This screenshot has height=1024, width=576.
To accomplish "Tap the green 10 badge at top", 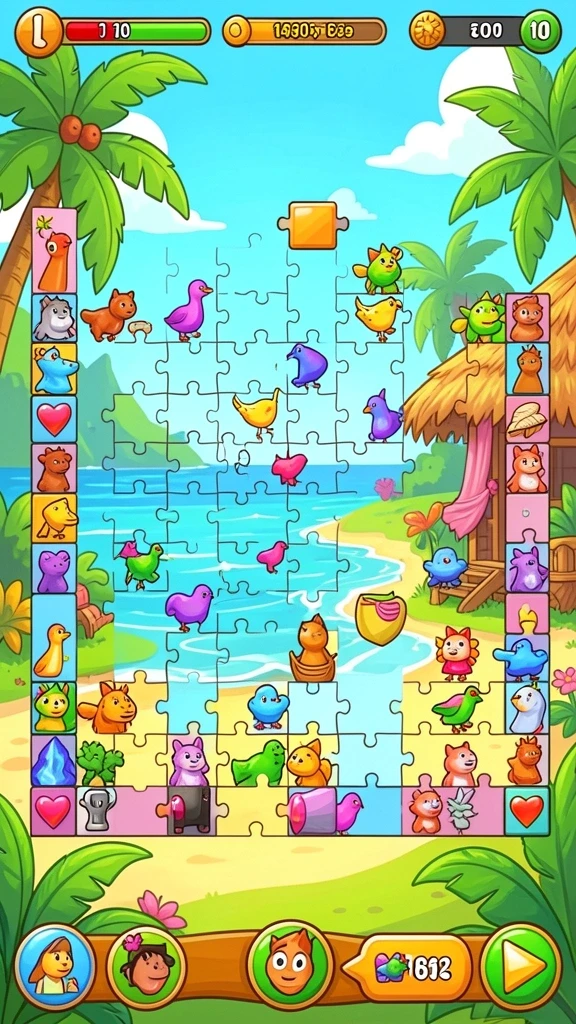I will 540,31.
